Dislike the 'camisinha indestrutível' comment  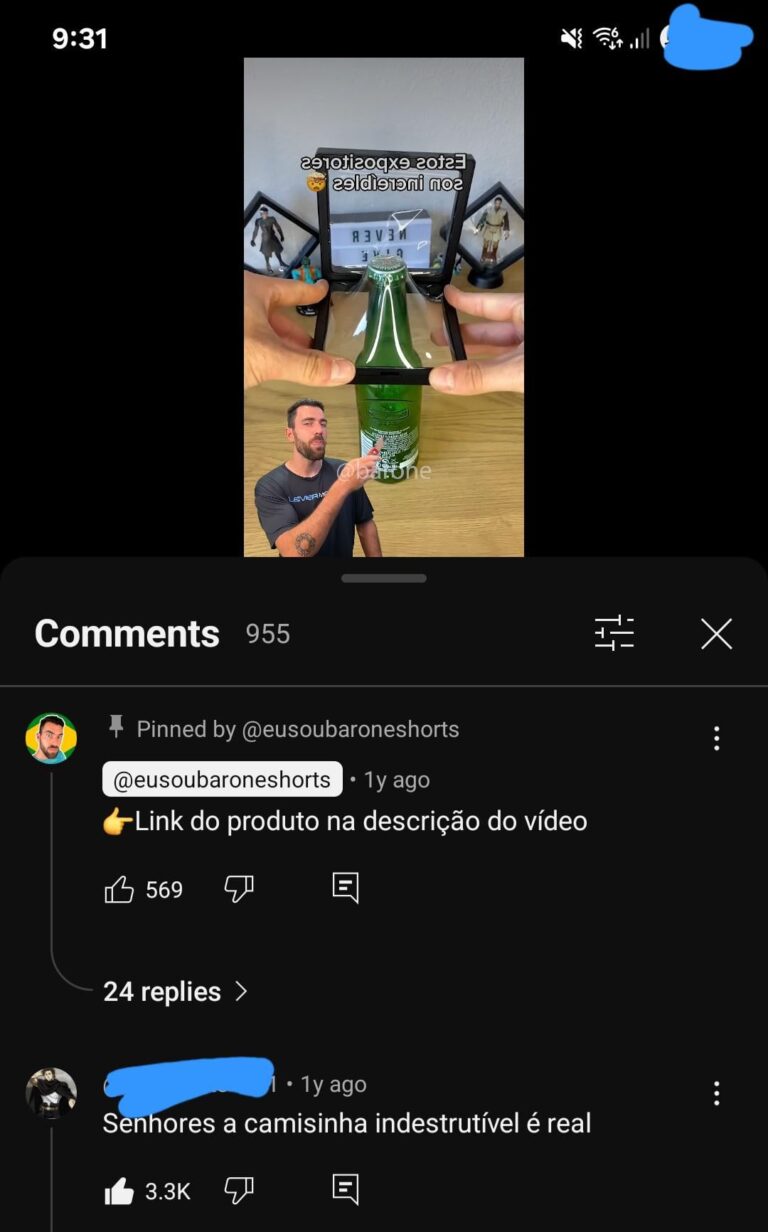[239, 1190]
